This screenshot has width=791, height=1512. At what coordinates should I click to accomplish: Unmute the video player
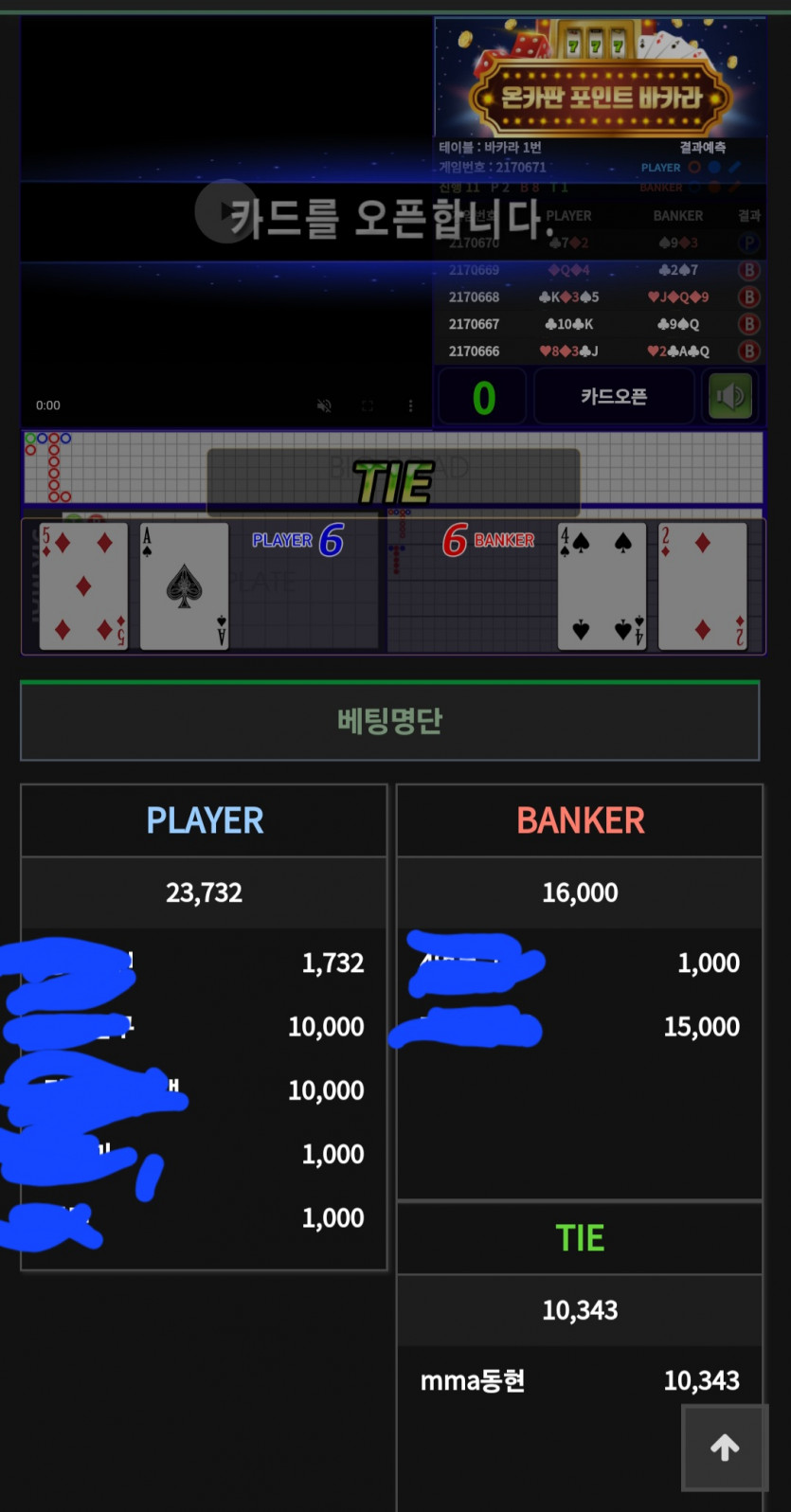[324, 405]
